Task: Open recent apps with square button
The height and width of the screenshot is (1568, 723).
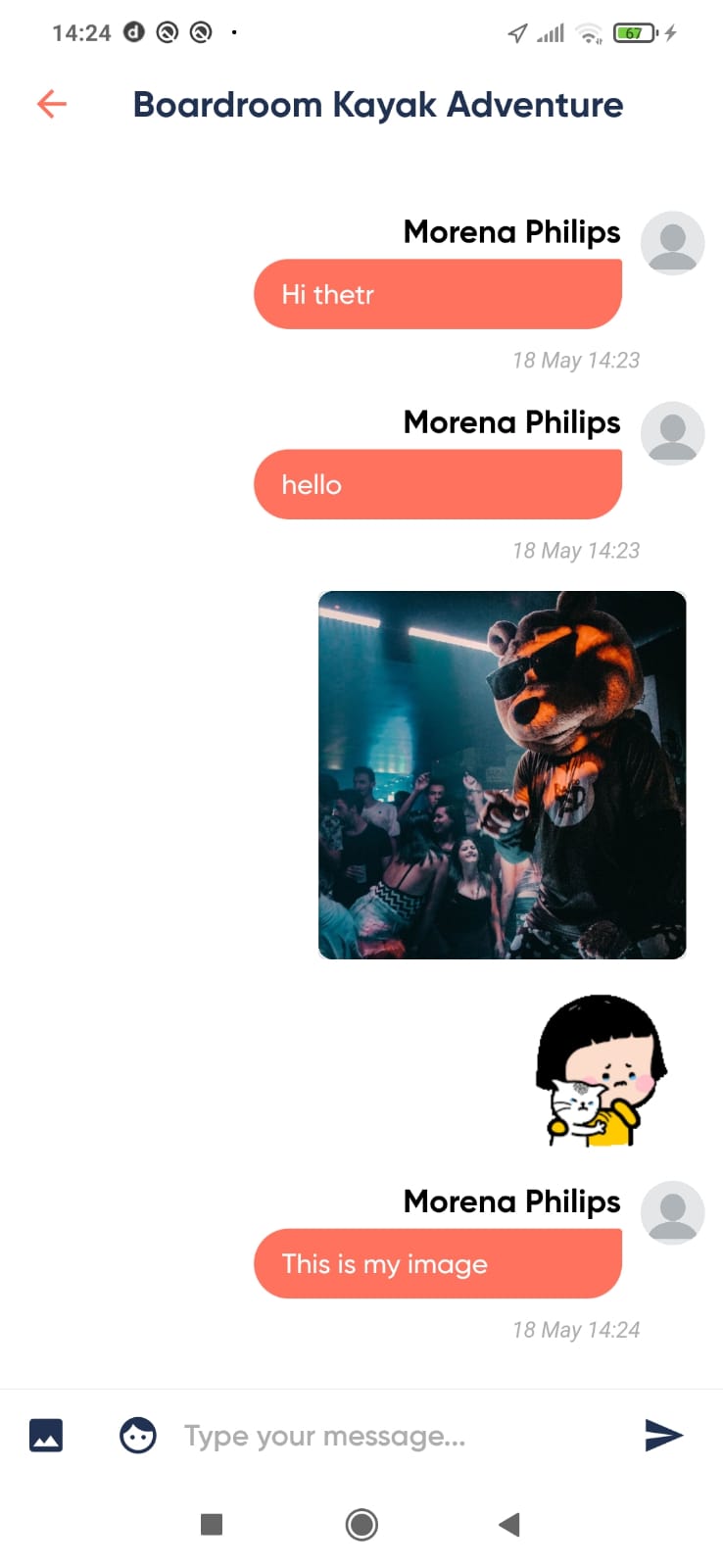Action: [212, 1524]
